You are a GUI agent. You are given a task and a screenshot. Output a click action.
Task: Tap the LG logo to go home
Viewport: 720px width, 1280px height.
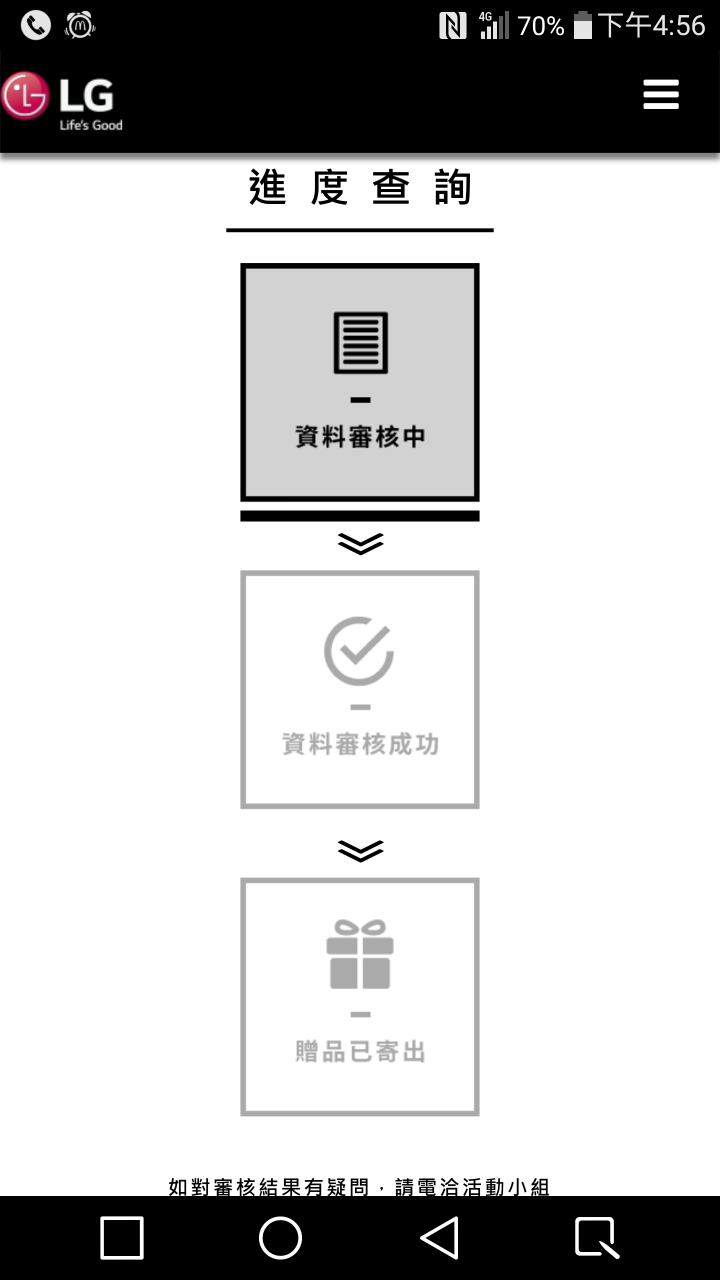[x=62, y=100]
